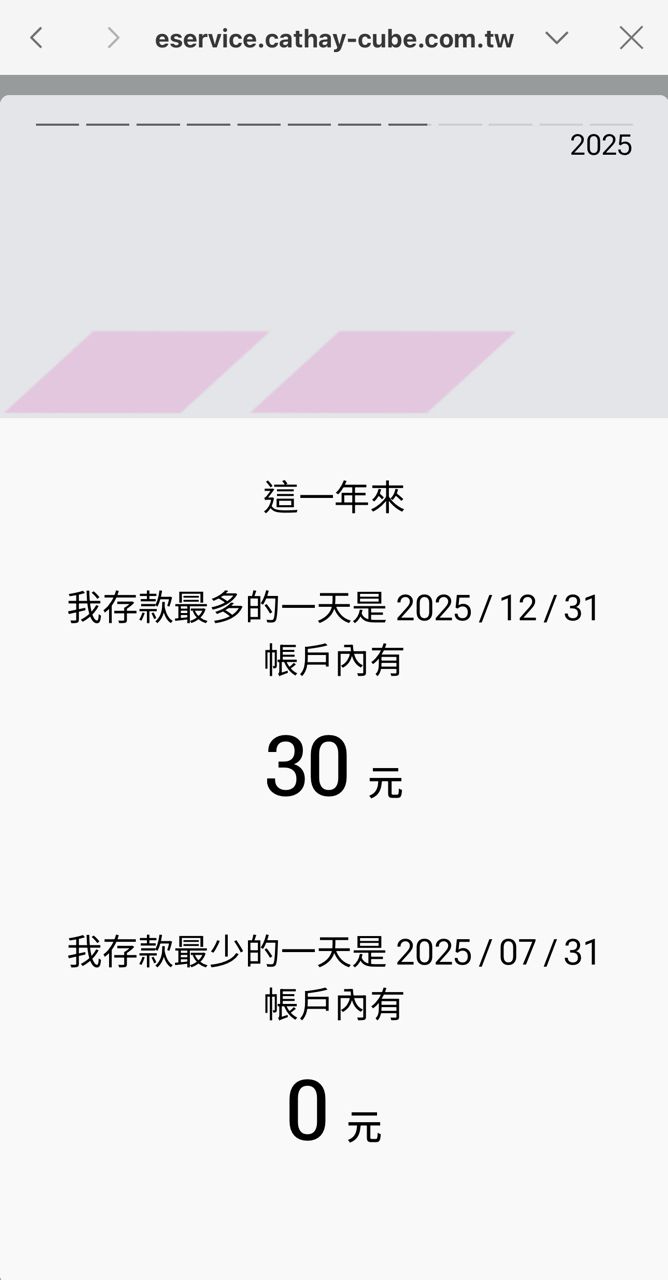Go back to the previous page
The image size is (668, 1280).
point(37,38)
